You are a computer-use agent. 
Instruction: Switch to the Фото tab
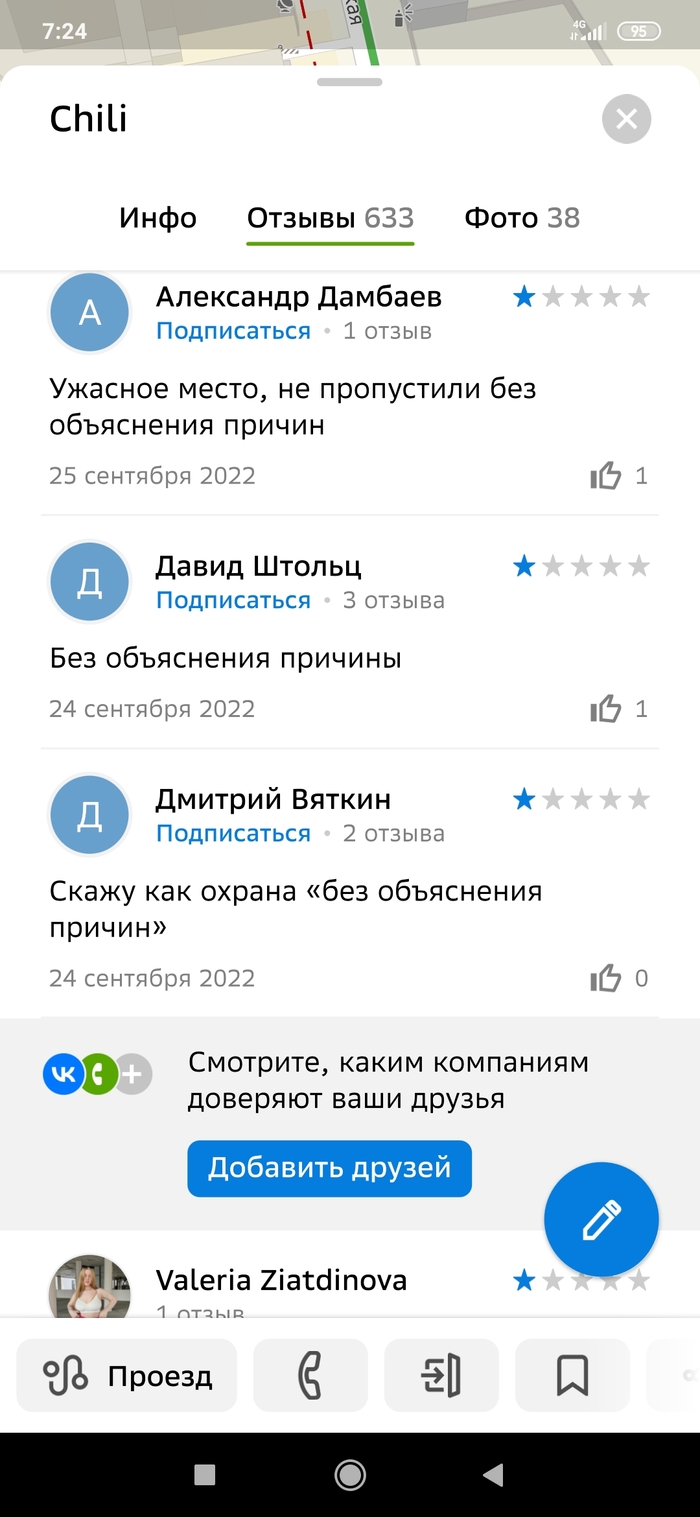click(x=522, y=218)
